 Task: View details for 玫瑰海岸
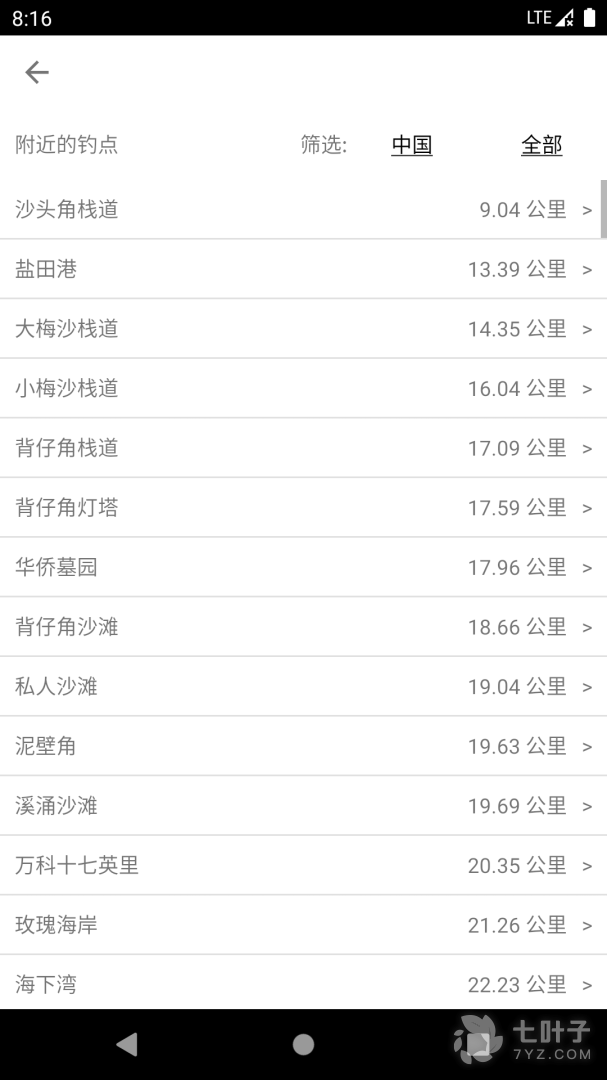pos(300,925)
